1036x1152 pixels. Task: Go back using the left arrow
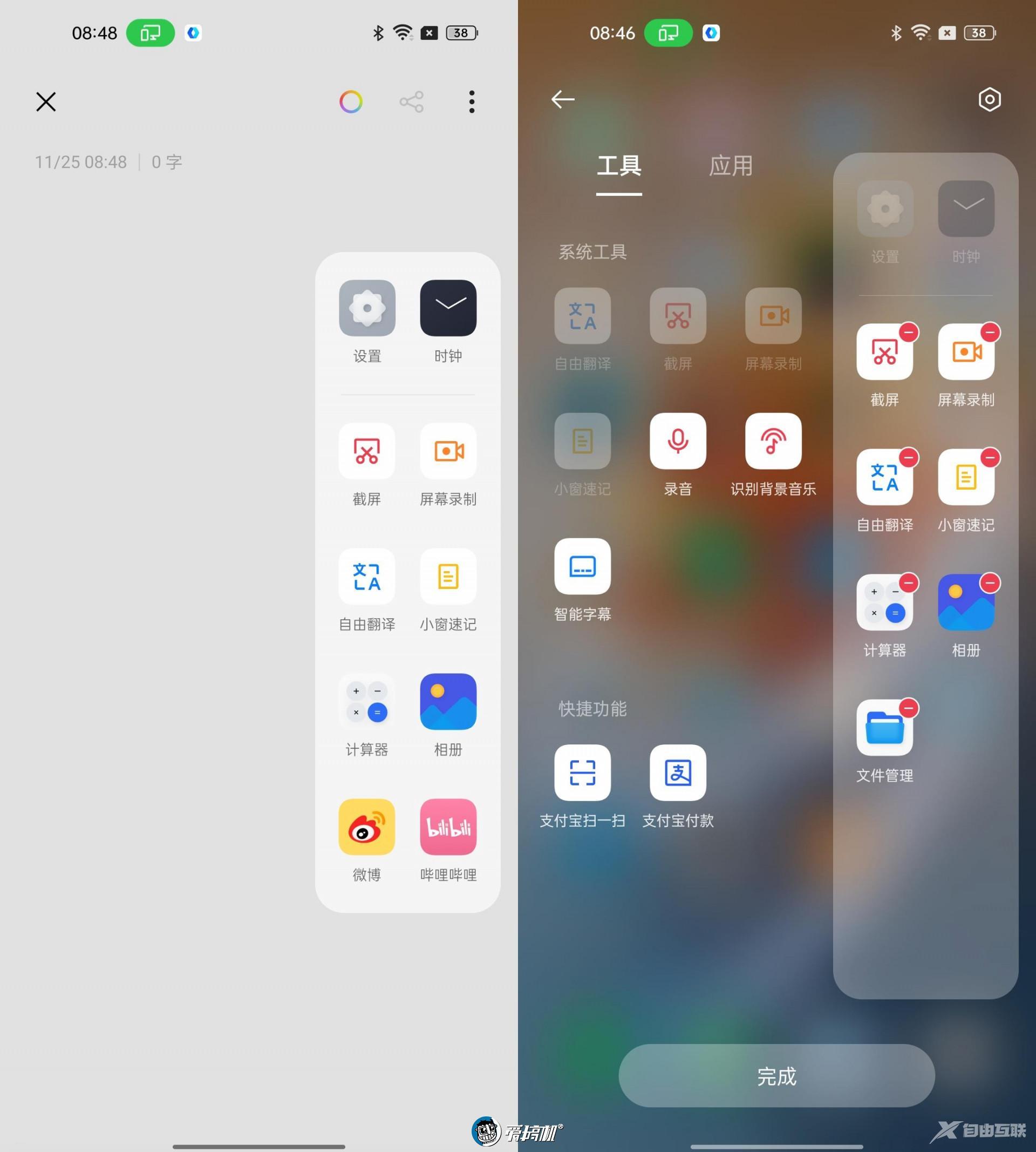click(562, 100)
